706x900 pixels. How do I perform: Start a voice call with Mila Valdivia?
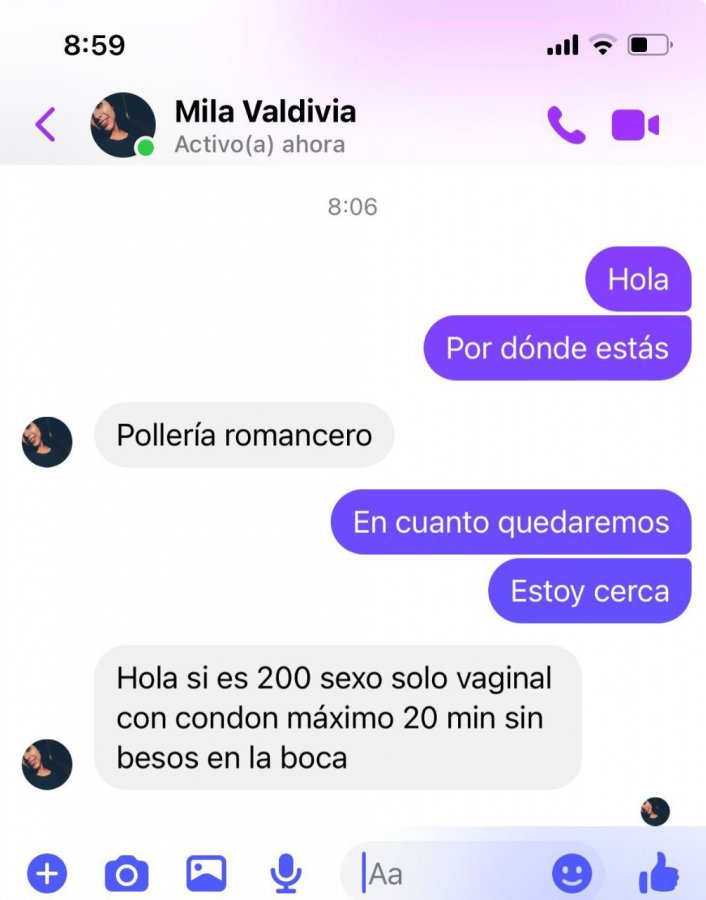[x=566, y=125]
